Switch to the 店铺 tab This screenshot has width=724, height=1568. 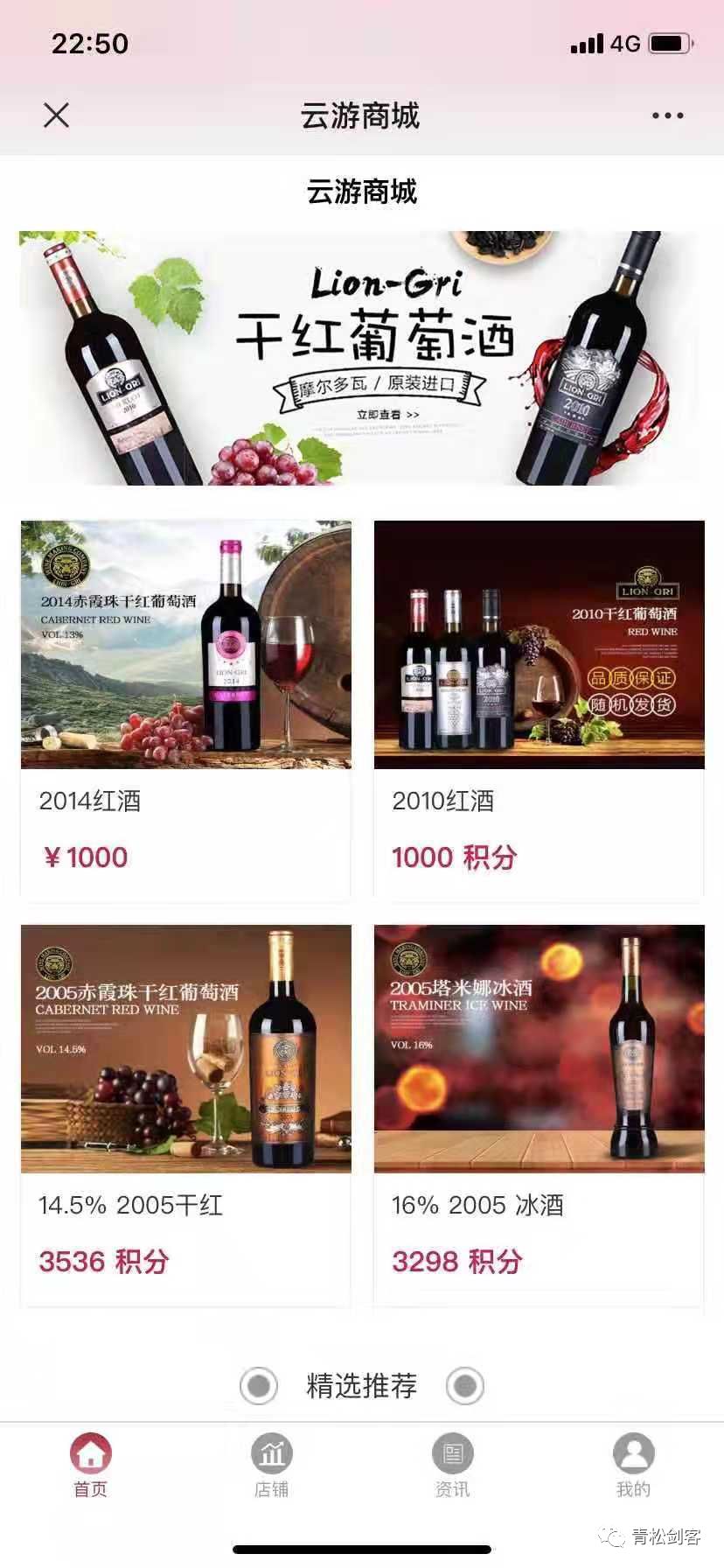point(272,1465)
